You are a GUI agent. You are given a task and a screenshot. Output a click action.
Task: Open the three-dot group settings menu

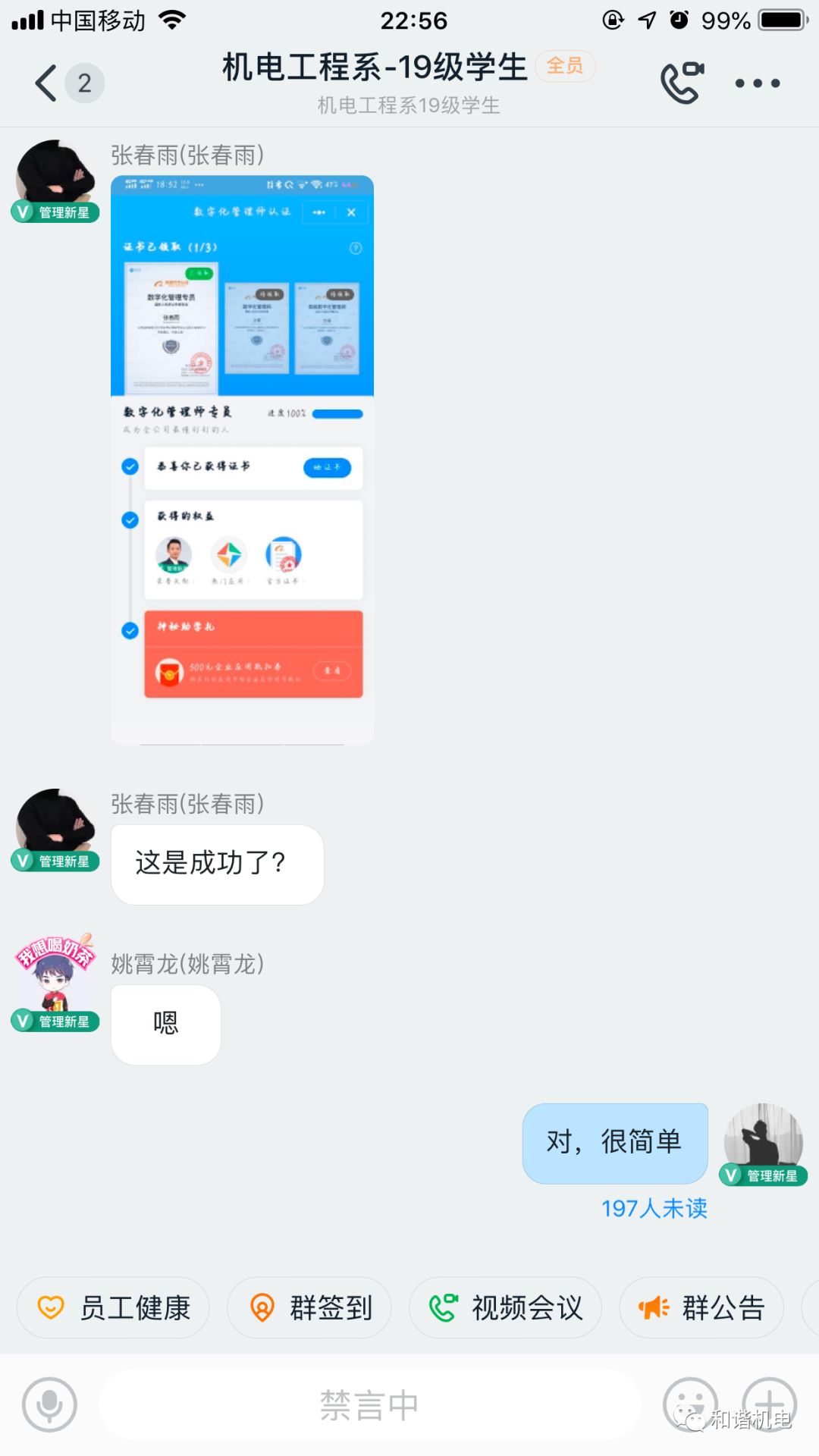(x=758, y=83)
